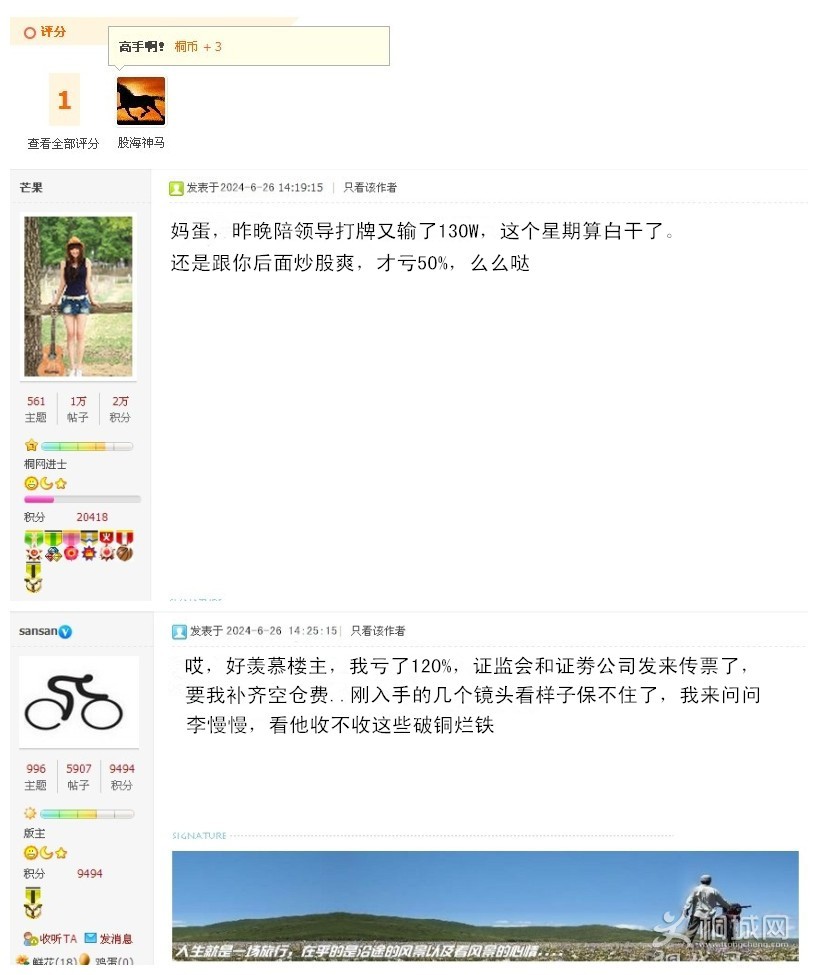Image resolution: width=818 pixels, height=975 pixels.
Task: Show only sansan's posts with 只看该作者
Action: (378, 632)
